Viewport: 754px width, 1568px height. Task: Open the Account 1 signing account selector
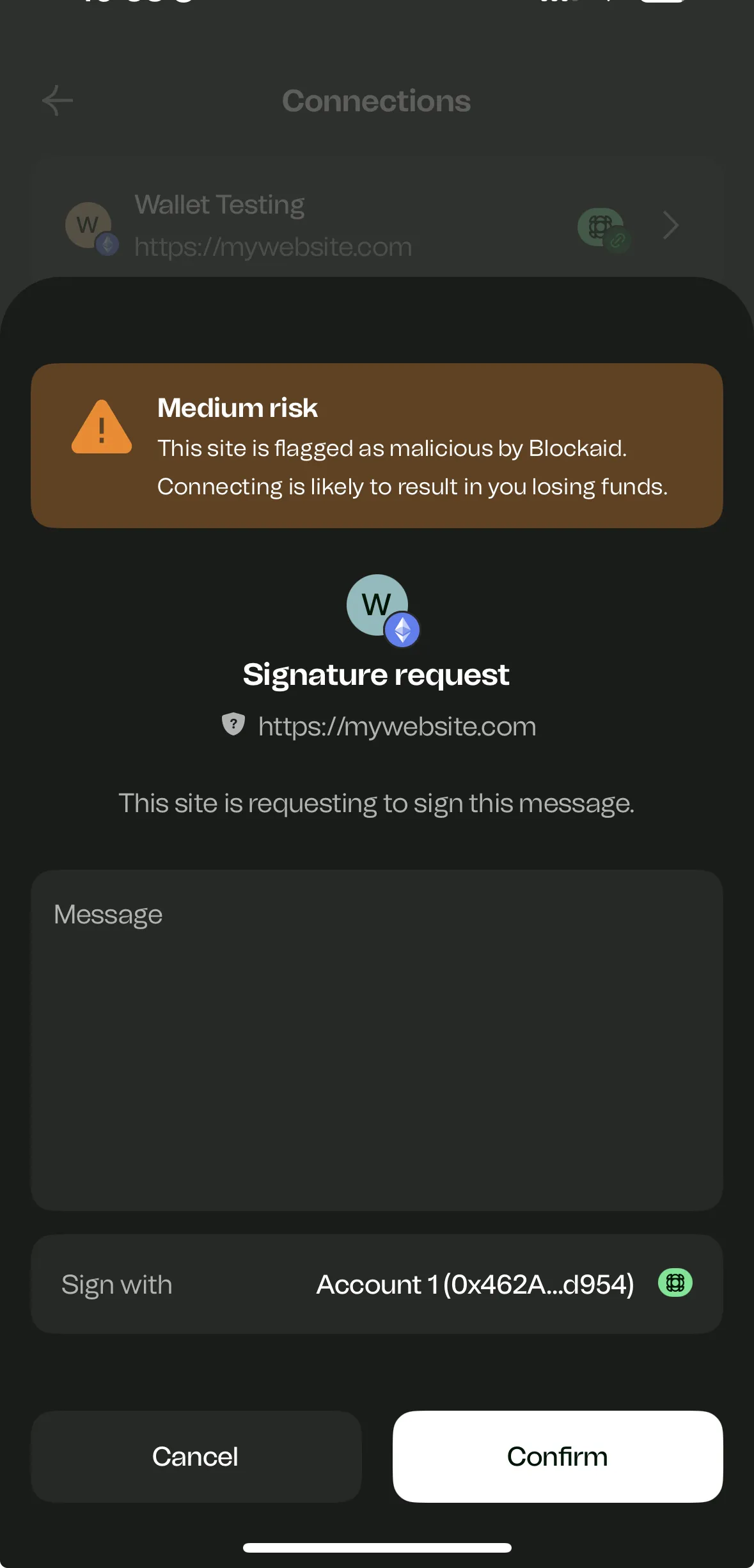click(476, 1284)
